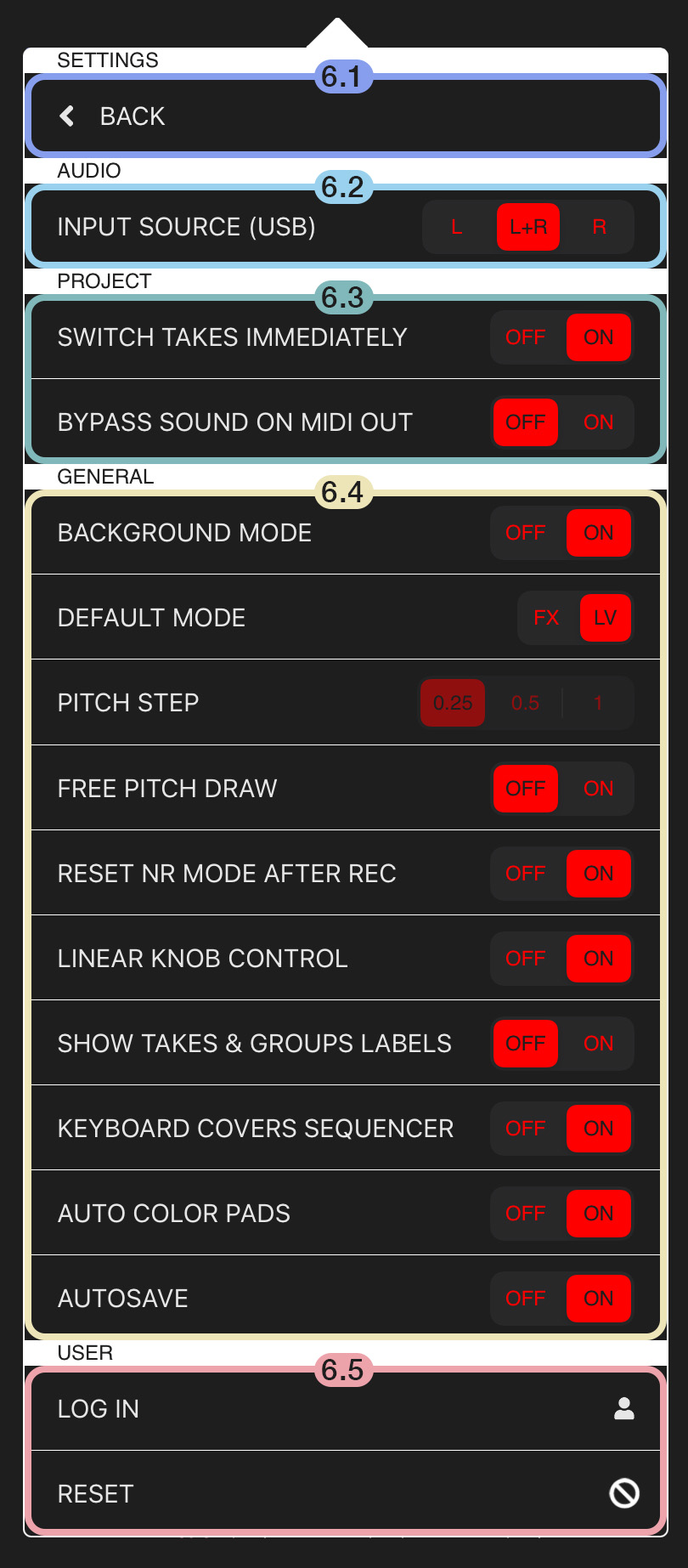This screenshot has height=1568, width=688.
Task: Turn on Show Takes & Groups Labels
Action: click(x=598, y=1044)
